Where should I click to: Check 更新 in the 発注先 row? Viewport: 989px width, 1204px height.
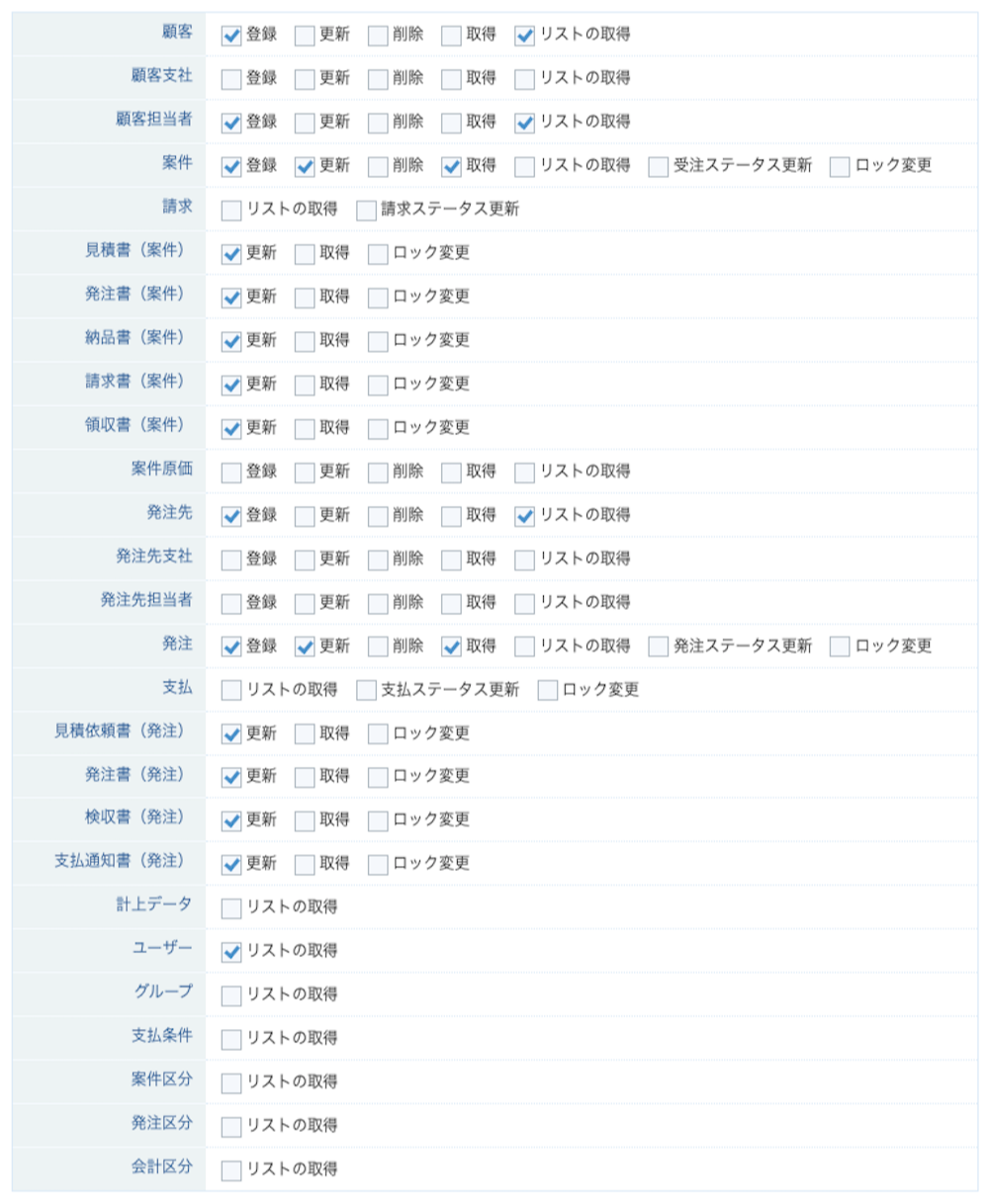(306, 516)
